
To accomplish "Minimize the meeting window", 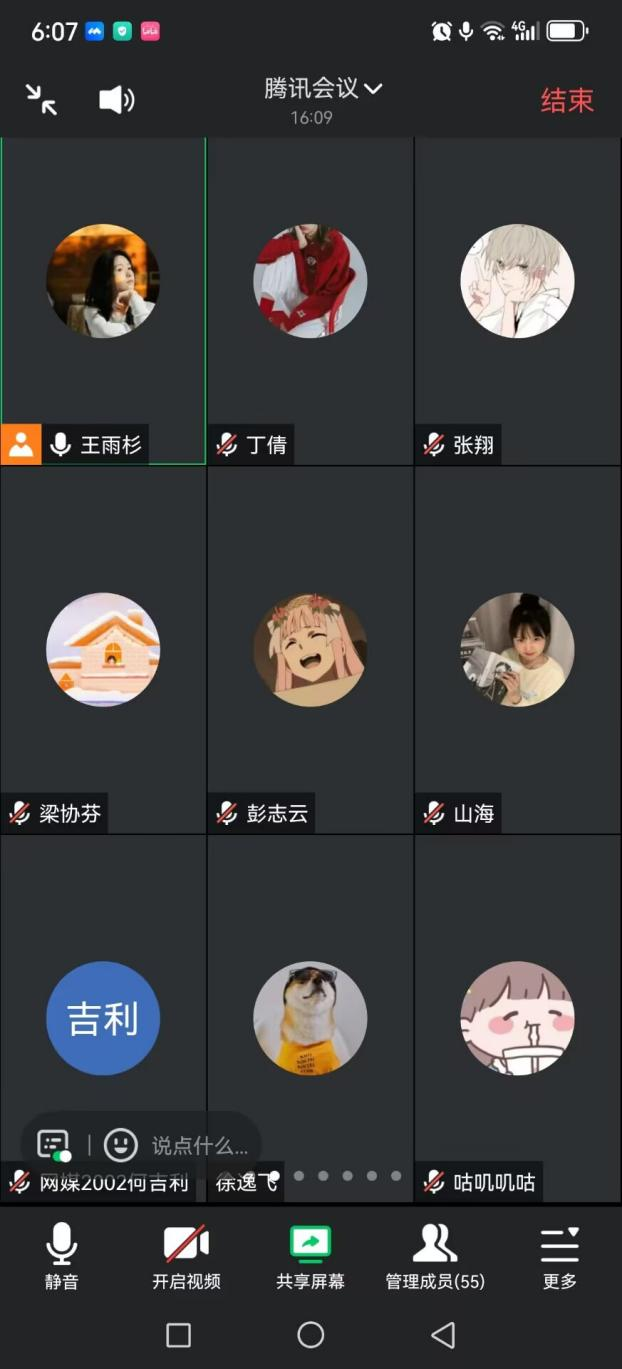I will pyautogui.click(x=41, y=99).
